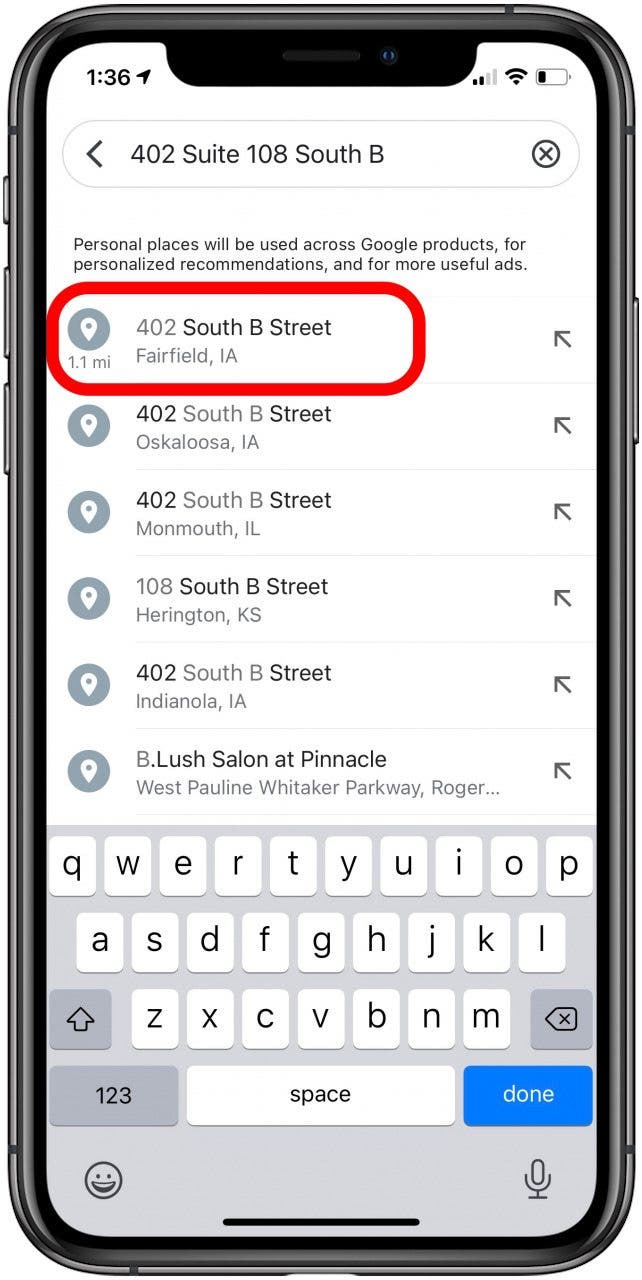
Task: Clear the search text with the X
Action: [545, 154]
